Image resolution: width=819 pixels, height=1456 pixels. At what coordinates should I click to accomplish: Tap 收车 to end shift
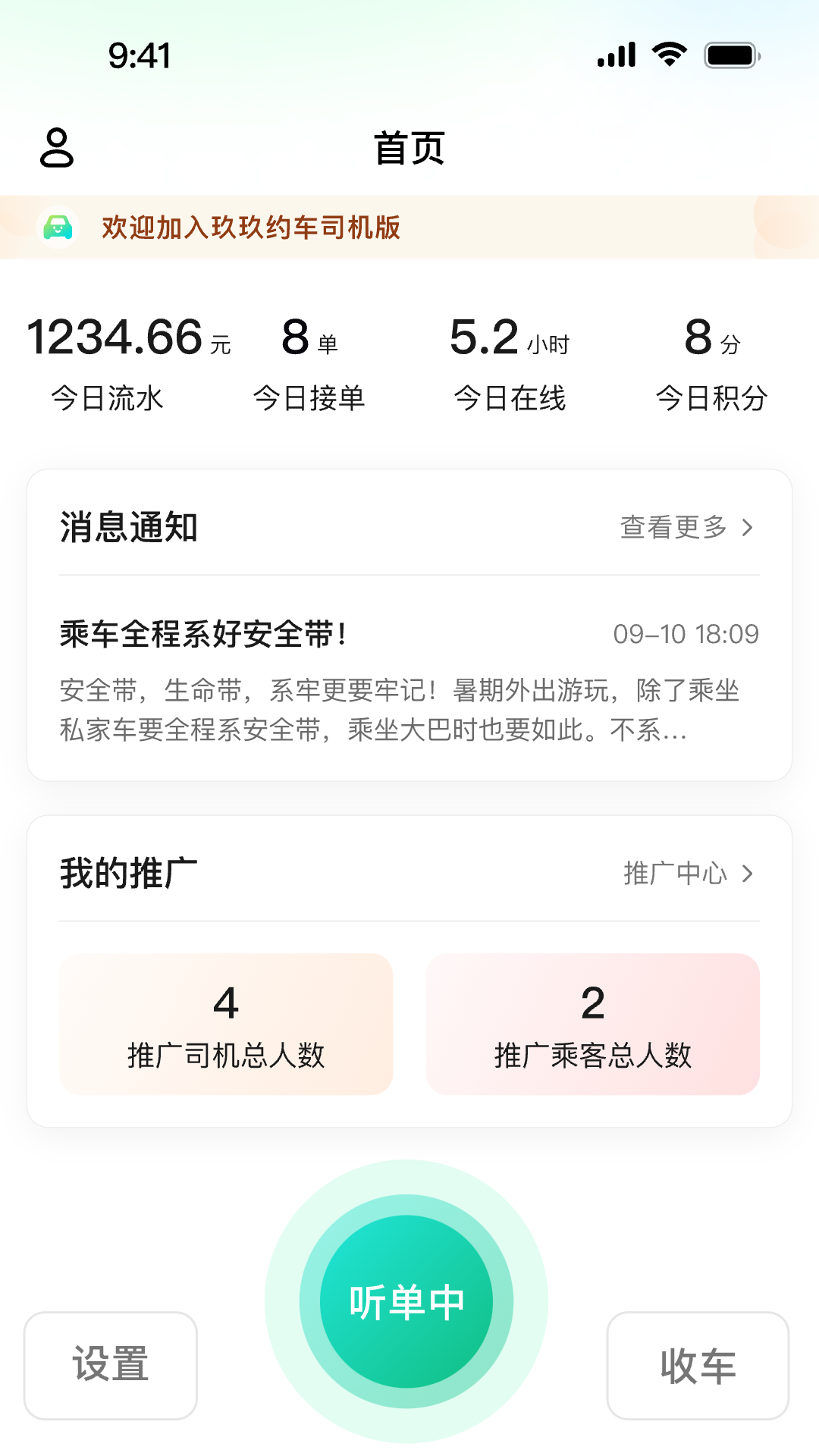pos(698,1366)
